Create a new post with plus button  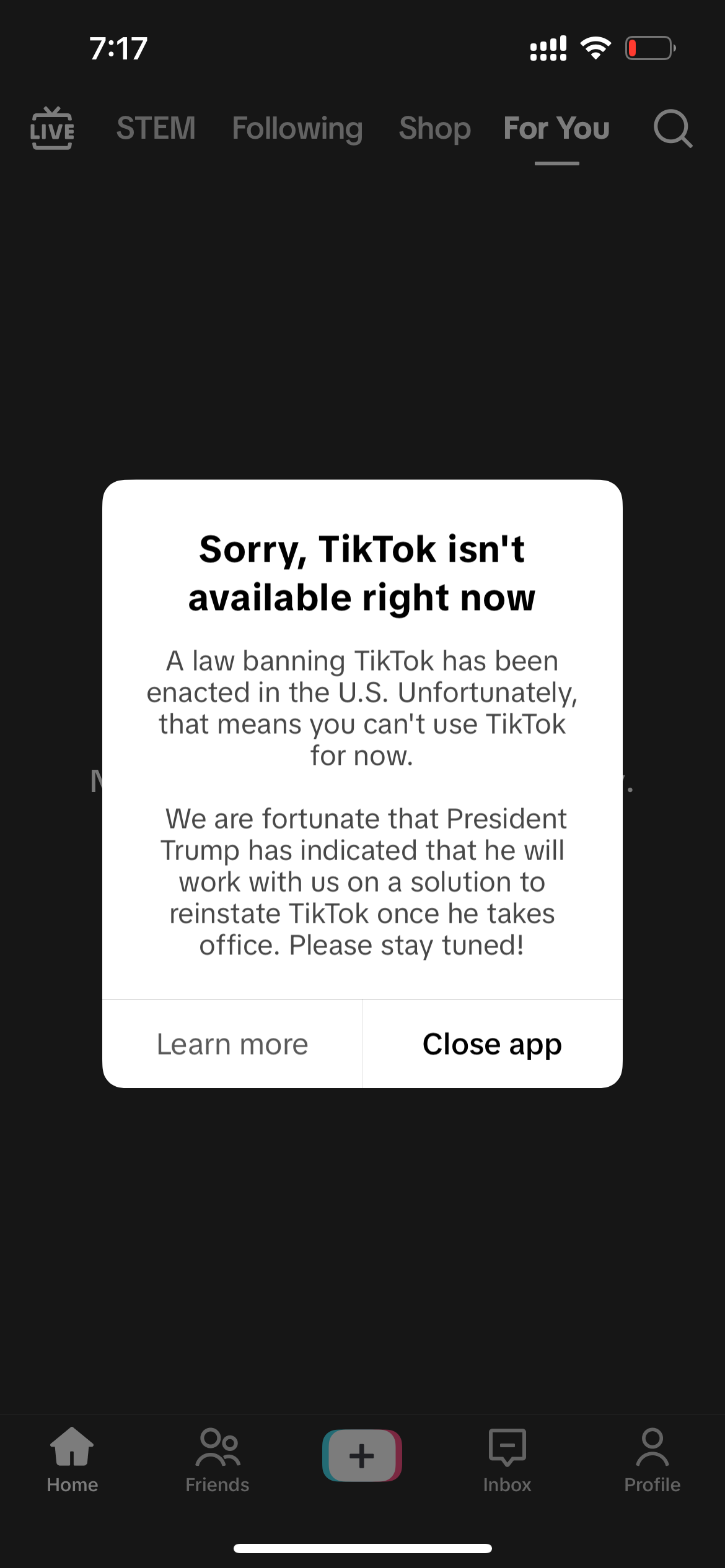362,1455
